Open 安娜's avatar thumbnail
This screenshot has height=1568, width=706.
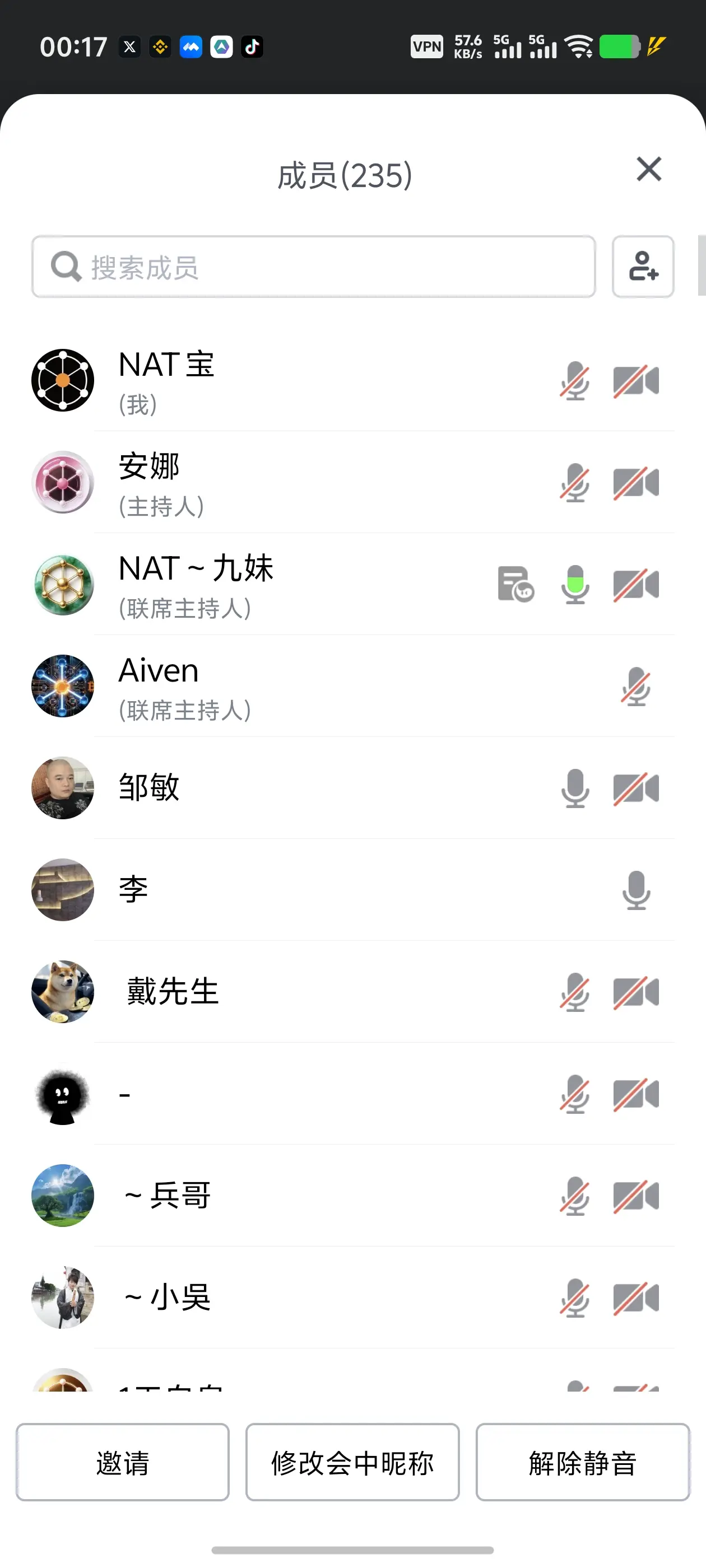click(62, 483)
